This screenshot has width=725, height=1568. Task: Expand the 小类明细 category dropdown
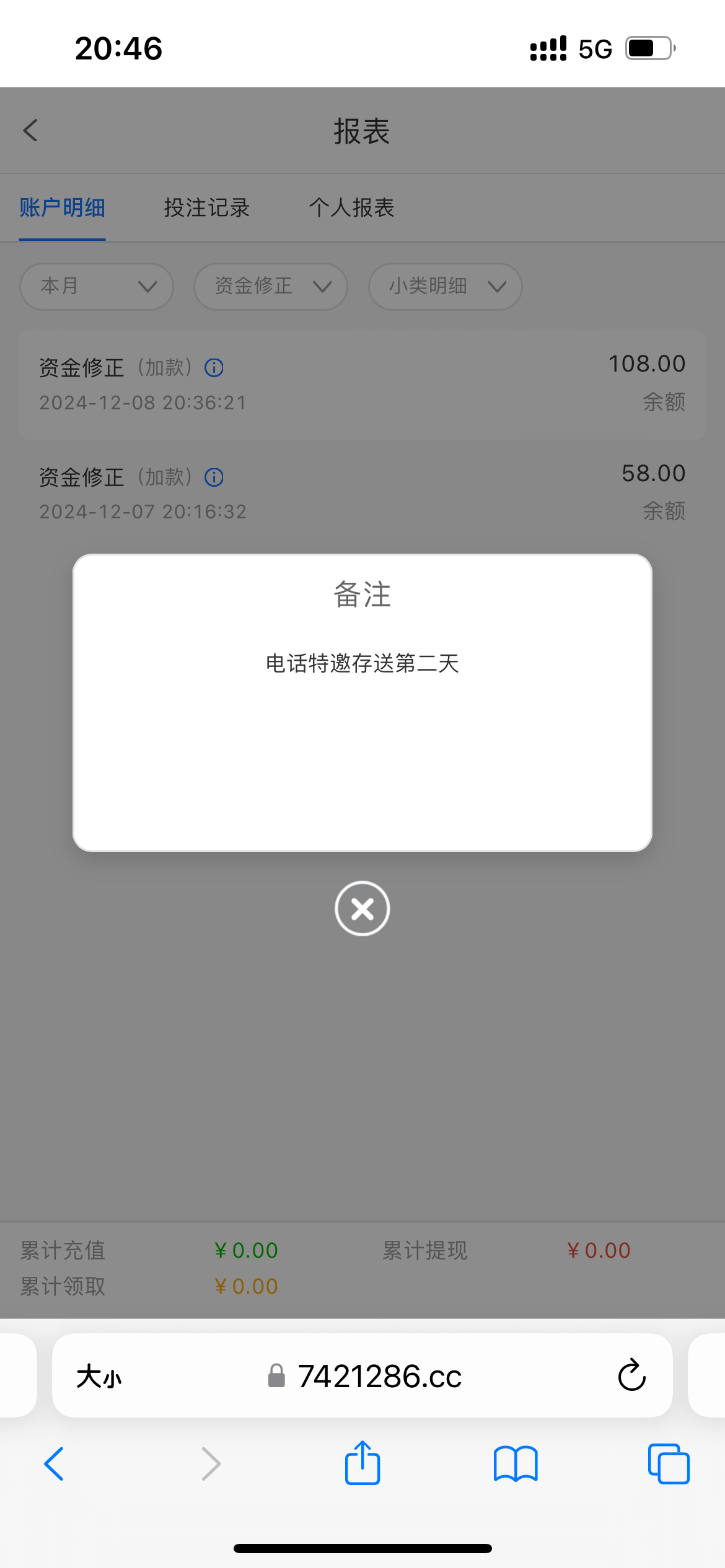[x=444, y=286]
